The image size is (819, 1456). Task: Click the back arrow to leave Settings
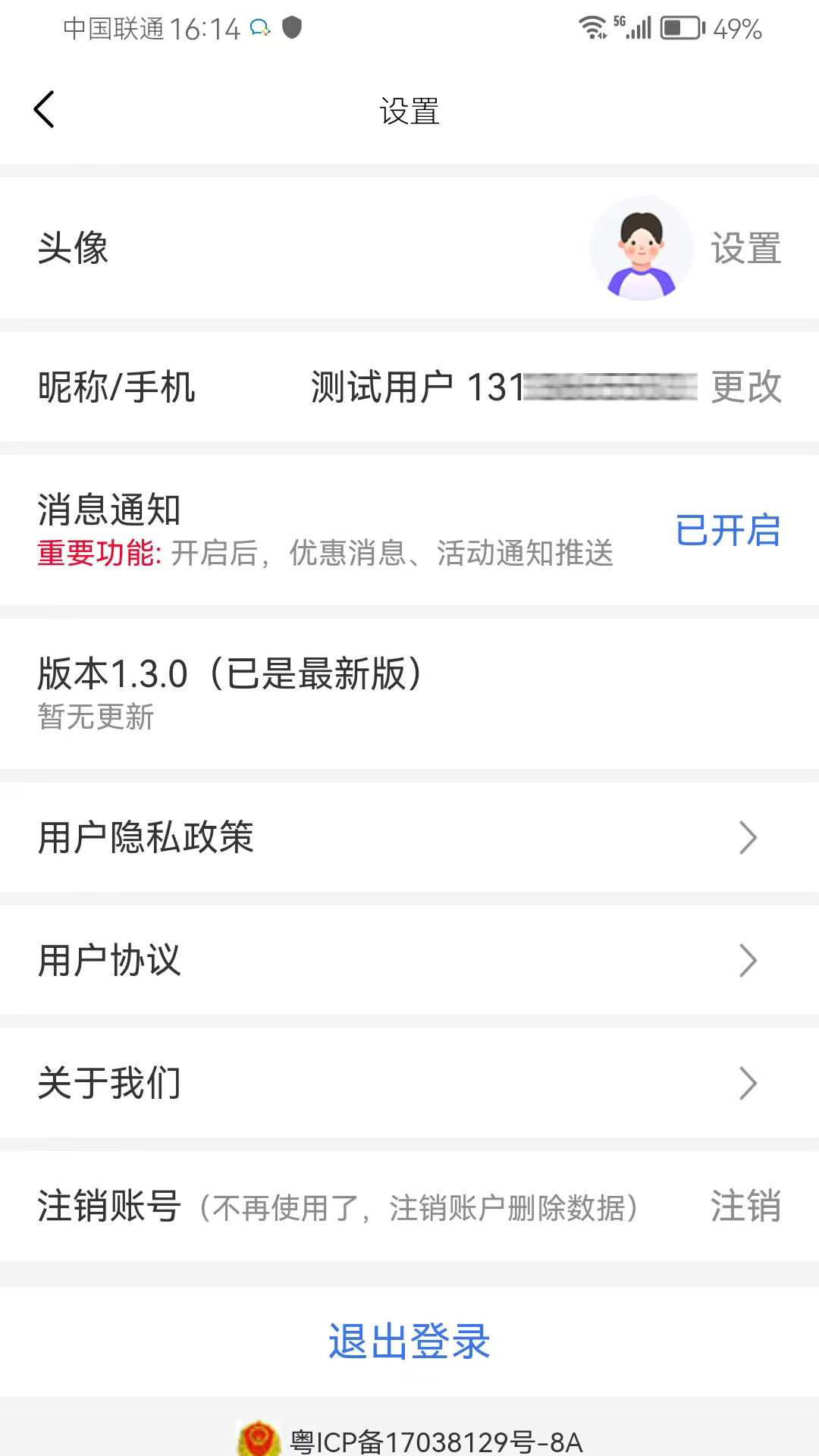coord(44,108)
